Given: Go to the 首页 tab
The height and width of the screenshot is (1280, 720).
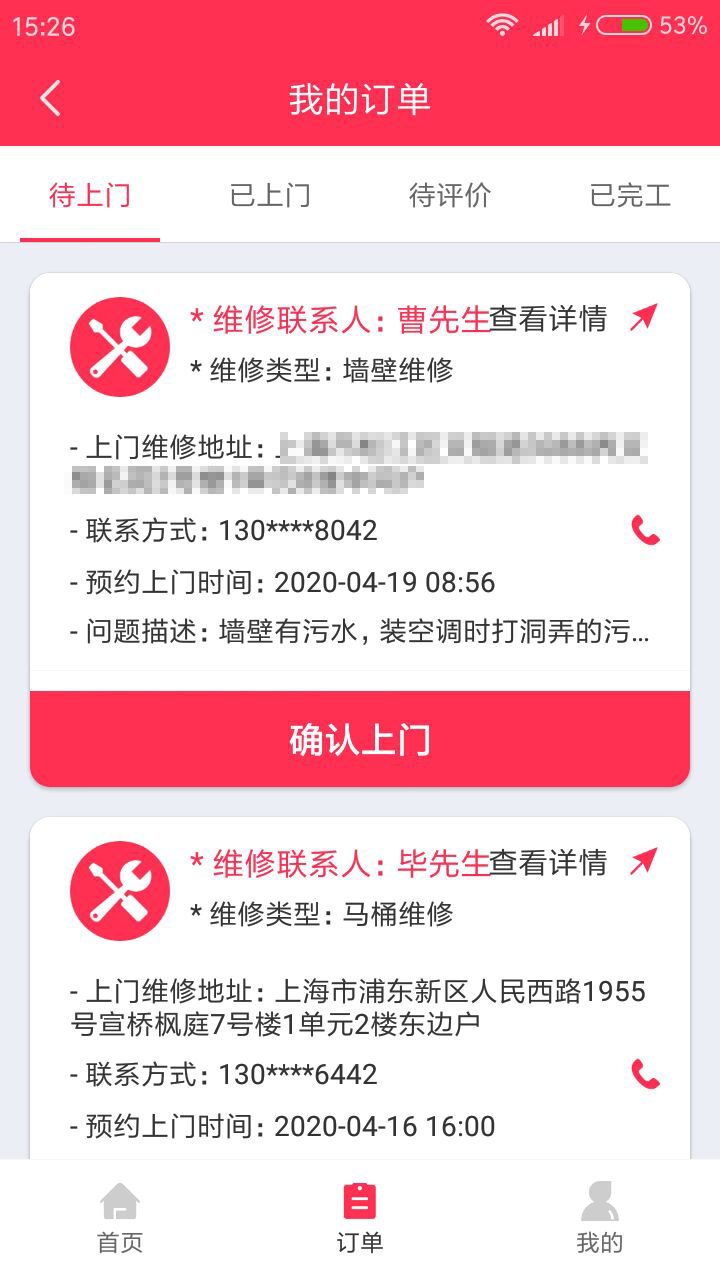Looking at the screenshot, I should tap(120, 1217).
